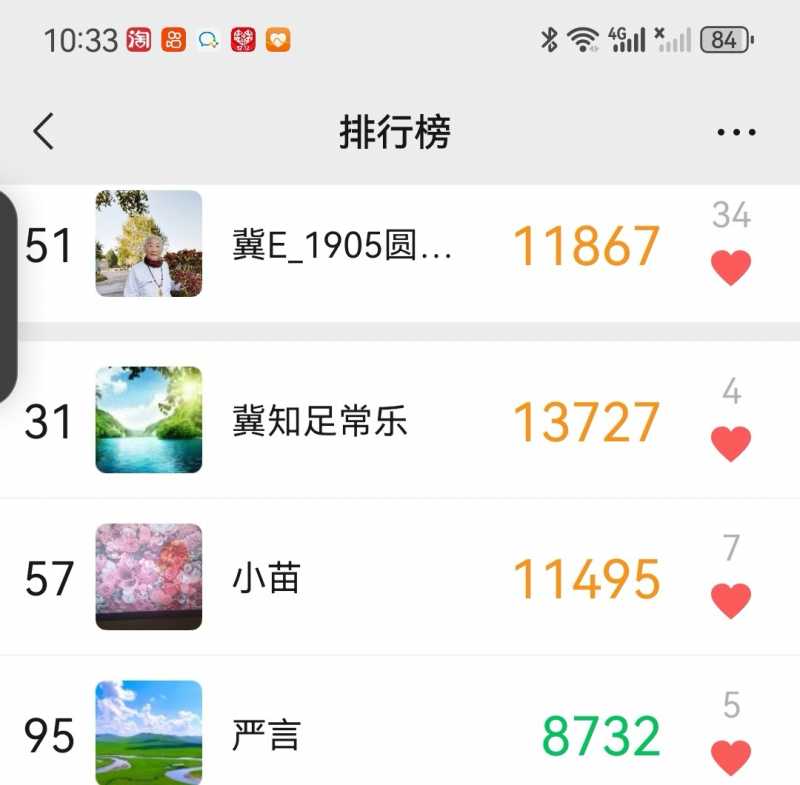This screenshot has width=800, height=785.
Task: Open the three-dot overflow menu
Action: coord(736,132)
